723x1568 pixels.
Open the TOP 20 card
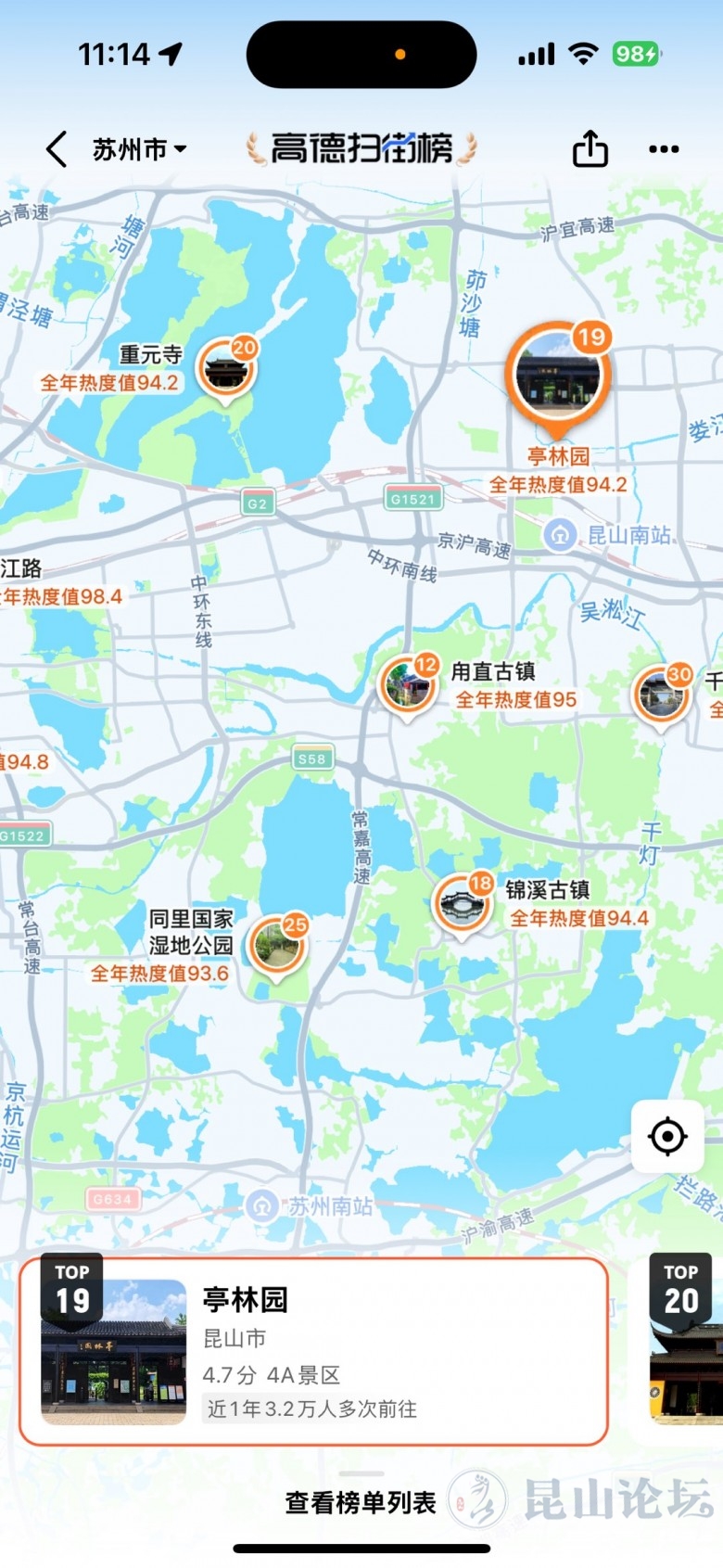[x=679, y=1351]
